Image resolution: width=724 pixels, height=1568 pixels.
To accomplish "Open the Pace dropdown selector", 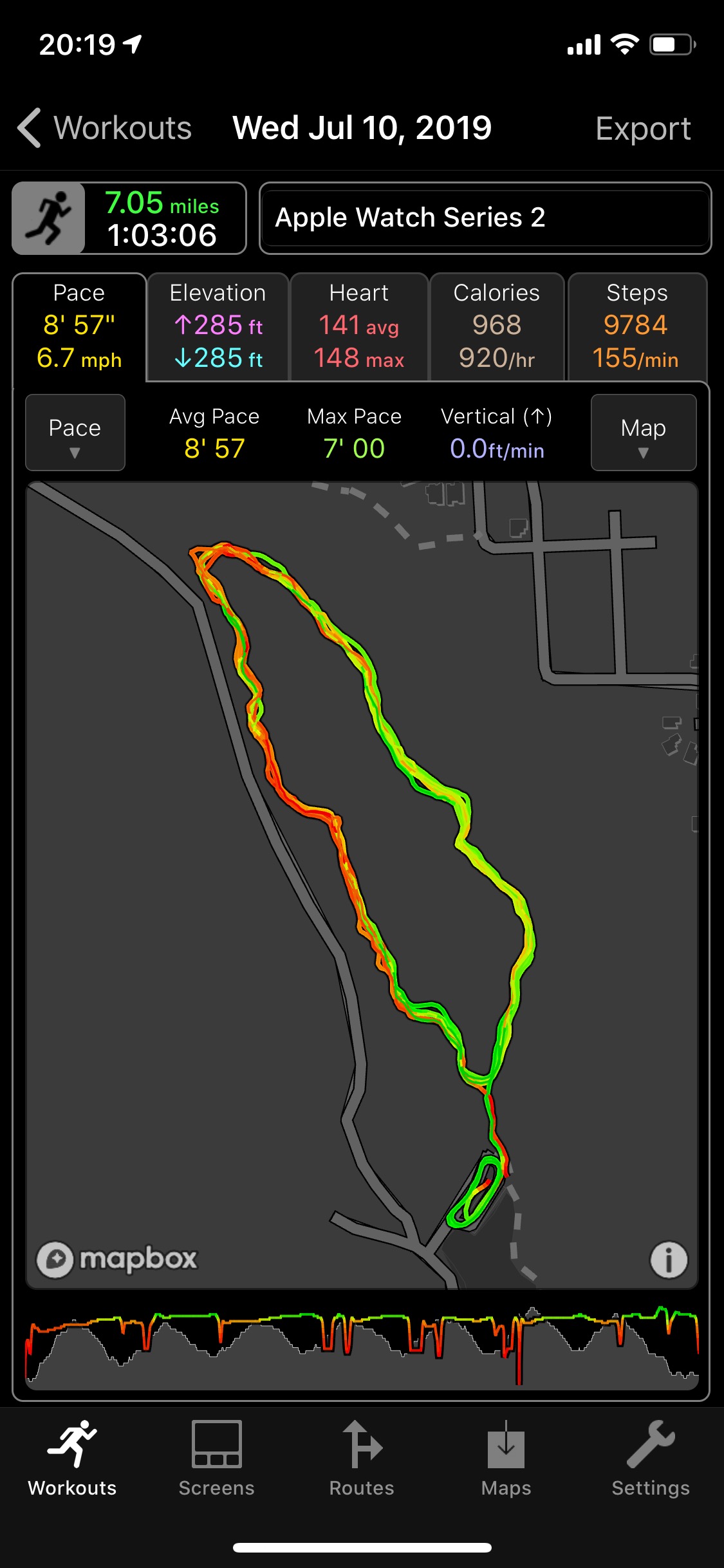I will (x=75, y=433).
